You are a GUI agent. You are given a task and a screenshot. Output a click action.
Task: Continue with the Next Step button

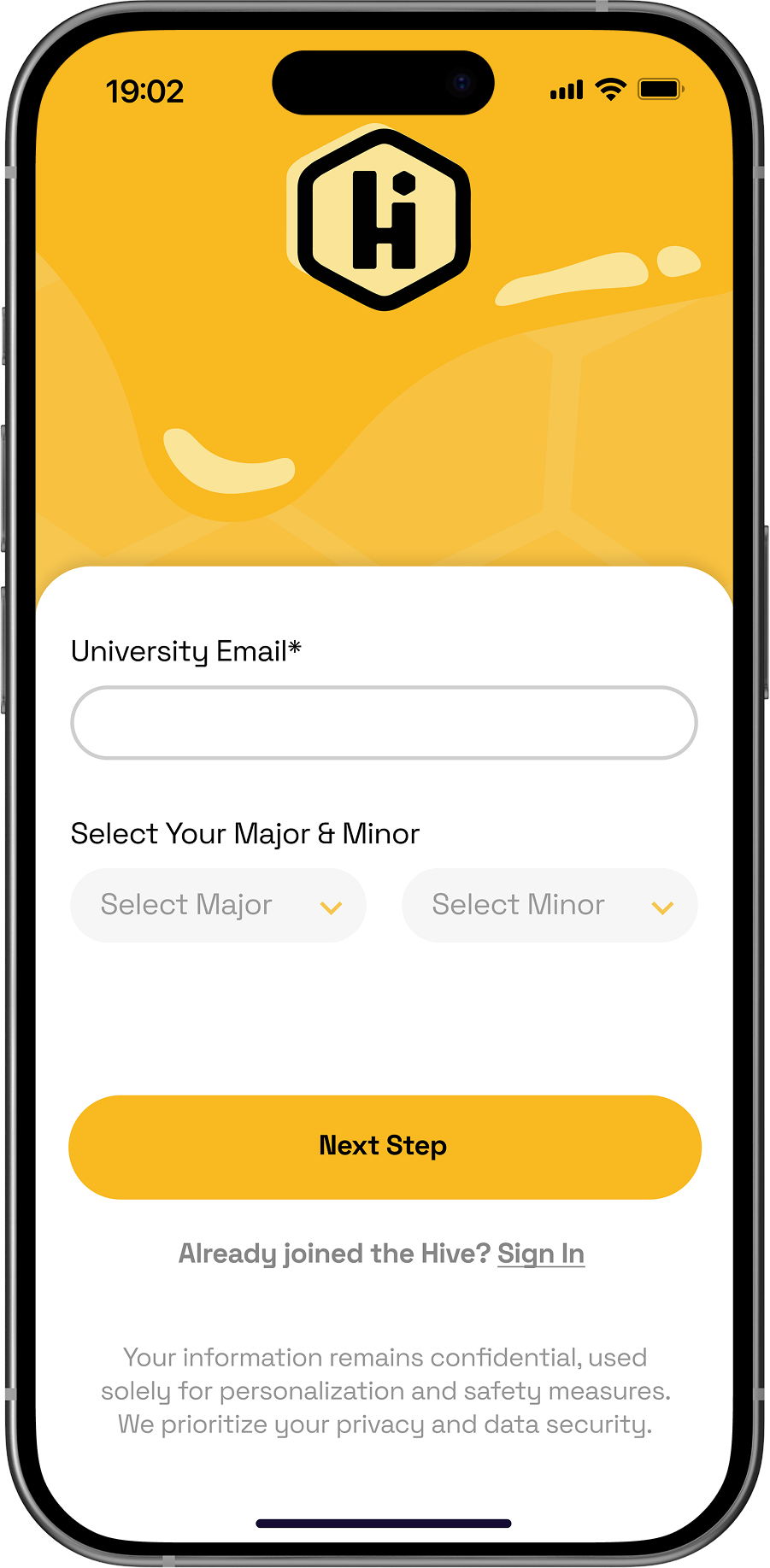[x=385, y=1147]
